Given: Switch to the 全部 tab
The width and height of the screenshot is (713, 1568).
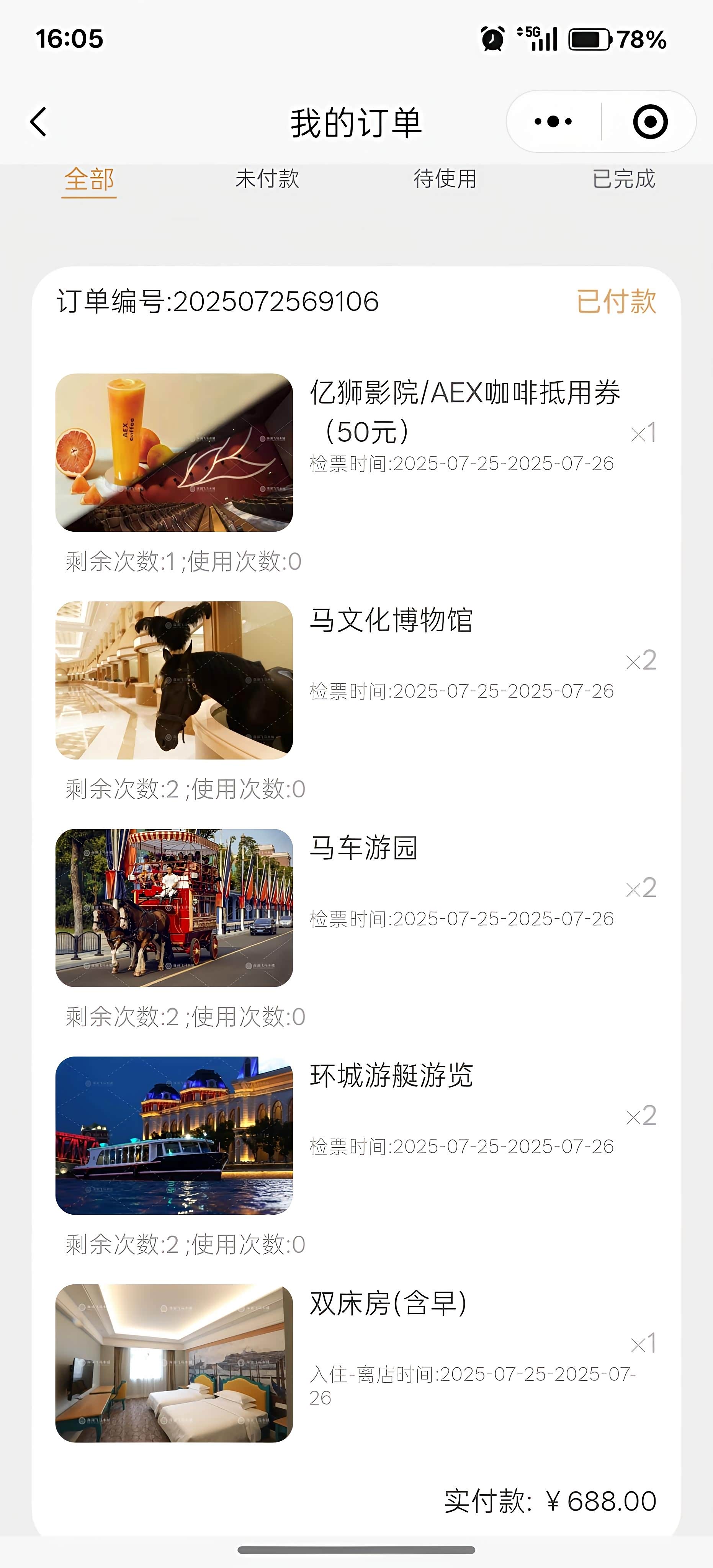Looking at the screenshot, I should (x=90, y=180).
